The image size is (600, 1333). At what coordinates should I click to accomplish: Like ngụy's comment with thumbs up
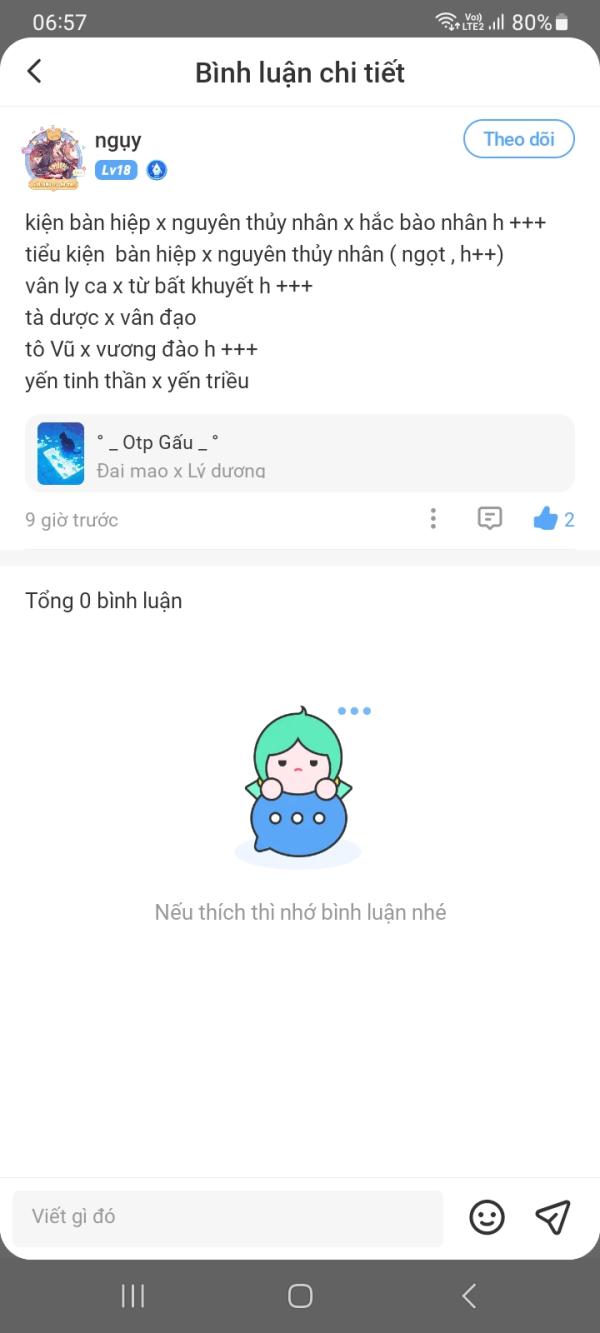[x=546, y=519]
